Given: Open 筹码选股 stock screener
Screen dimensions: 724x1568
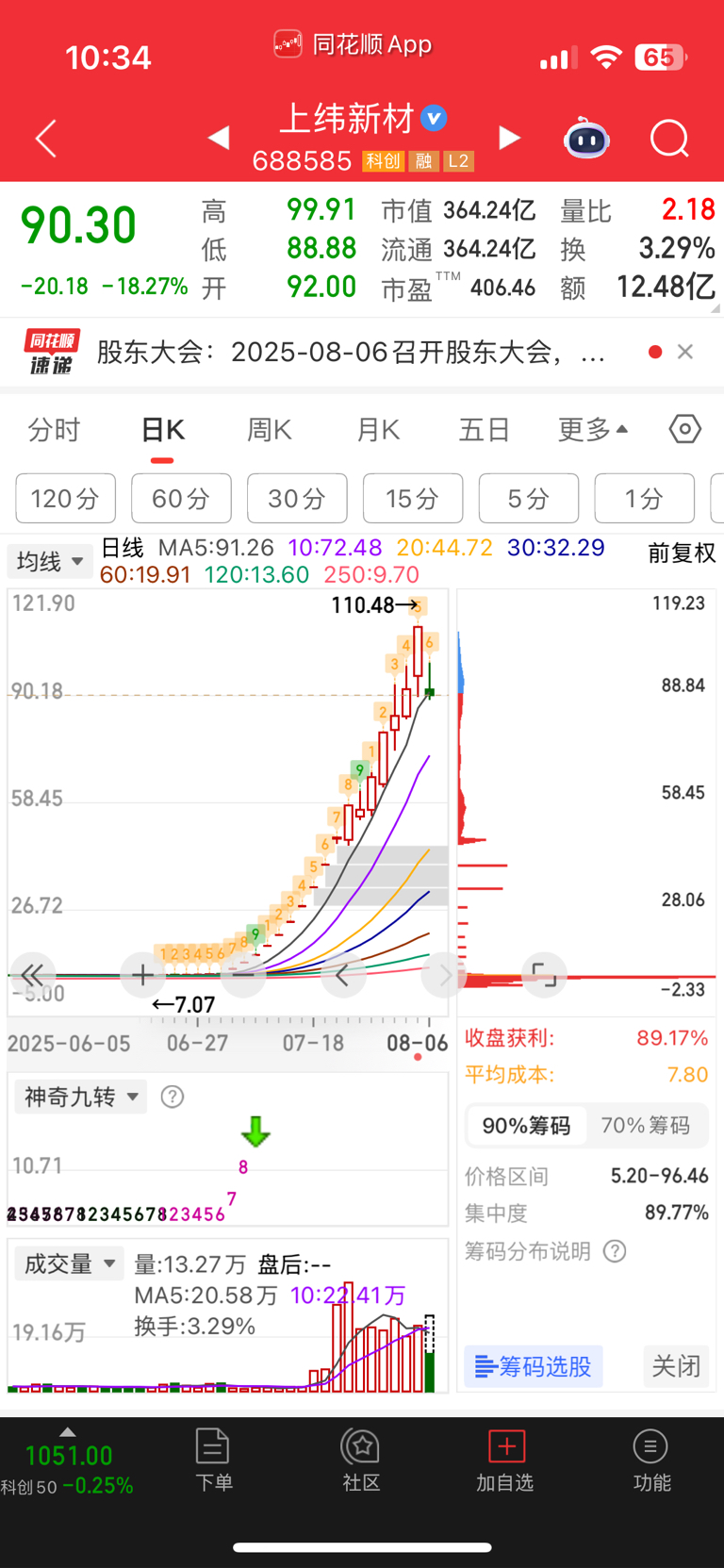Looking at the screenshot, I should pyautogui.click(x=534, y=1366).
